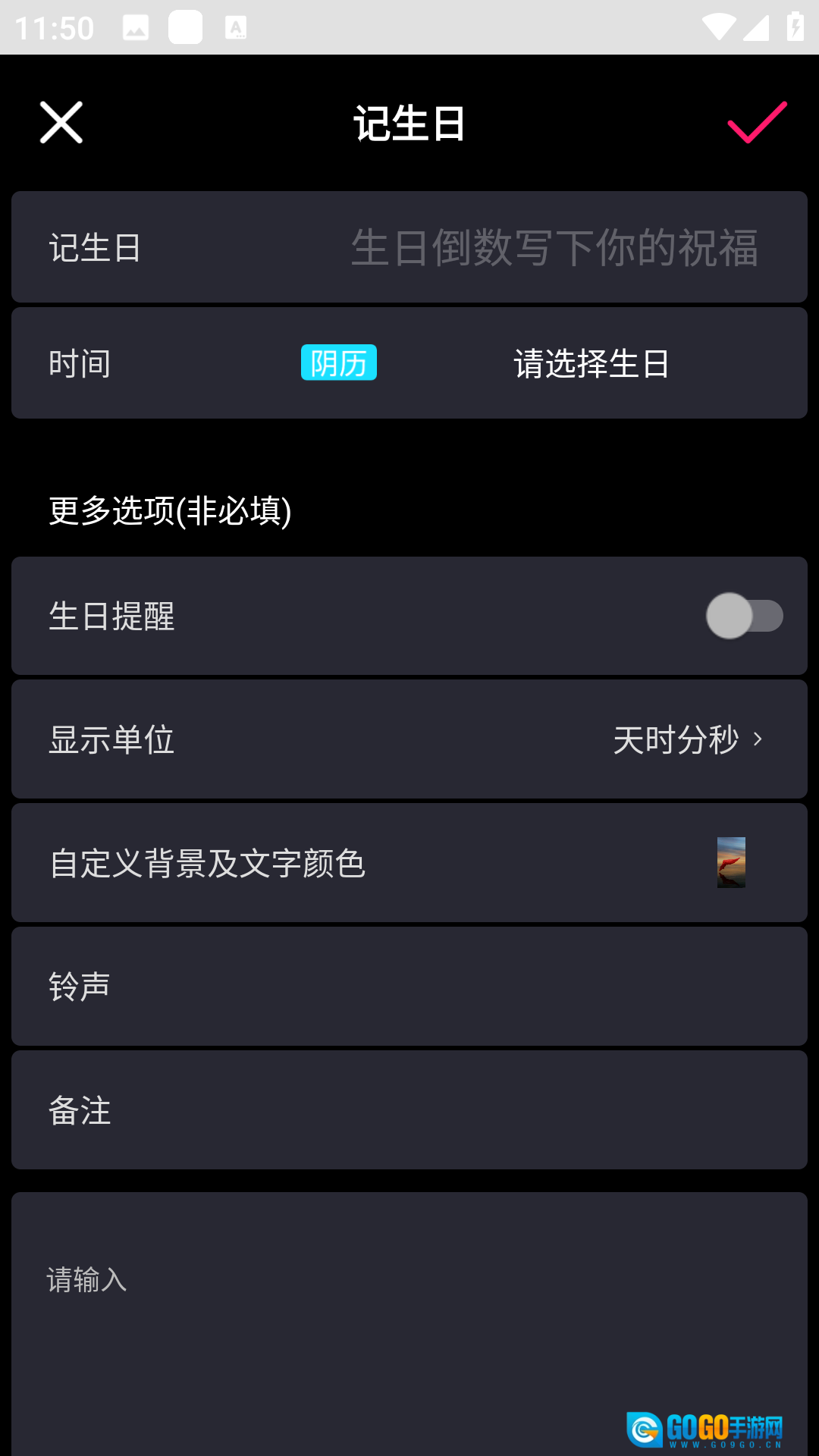The image size is (819, 1456).
Task: Open 自定义背景及文字颜色 settings
Action: 409,863
